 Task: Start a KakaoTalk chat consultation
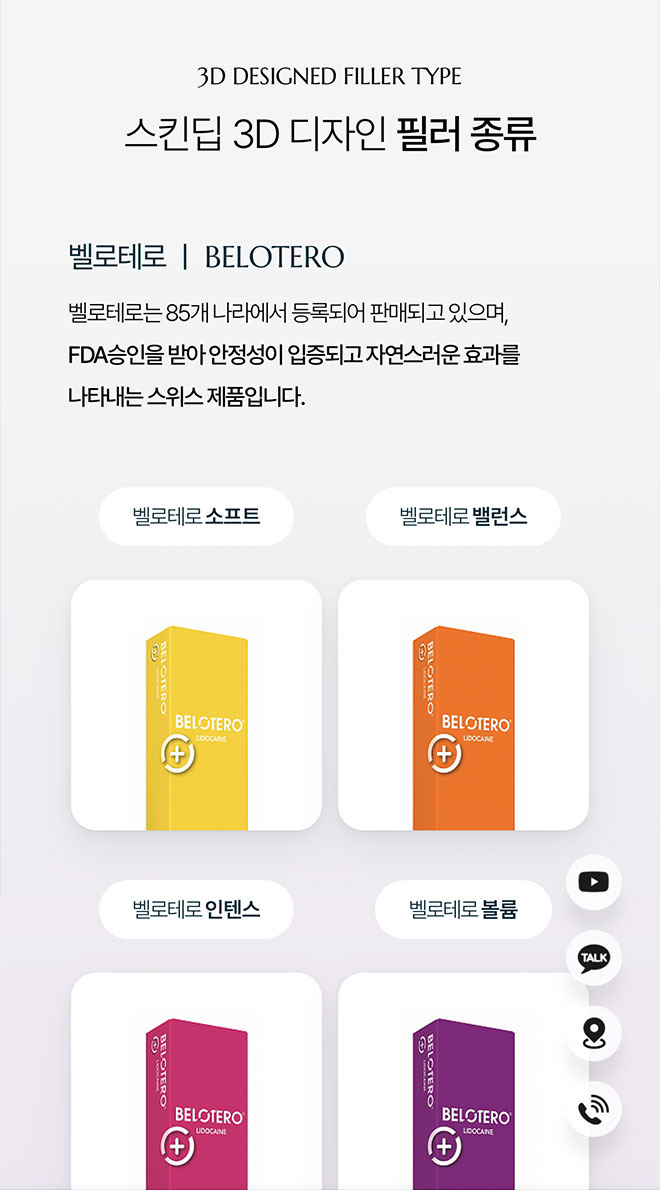click(x=593, y=958)
